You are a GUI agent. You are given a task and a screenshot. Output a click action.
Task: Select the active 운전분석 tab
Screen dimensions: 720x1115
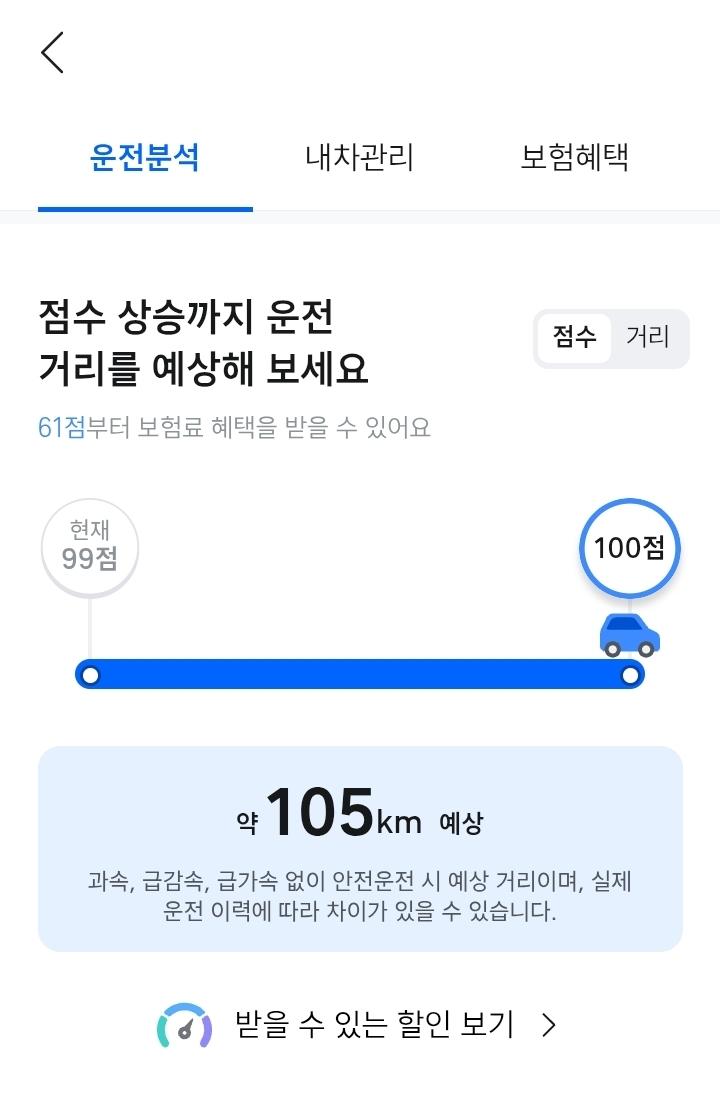click(145, 157)
